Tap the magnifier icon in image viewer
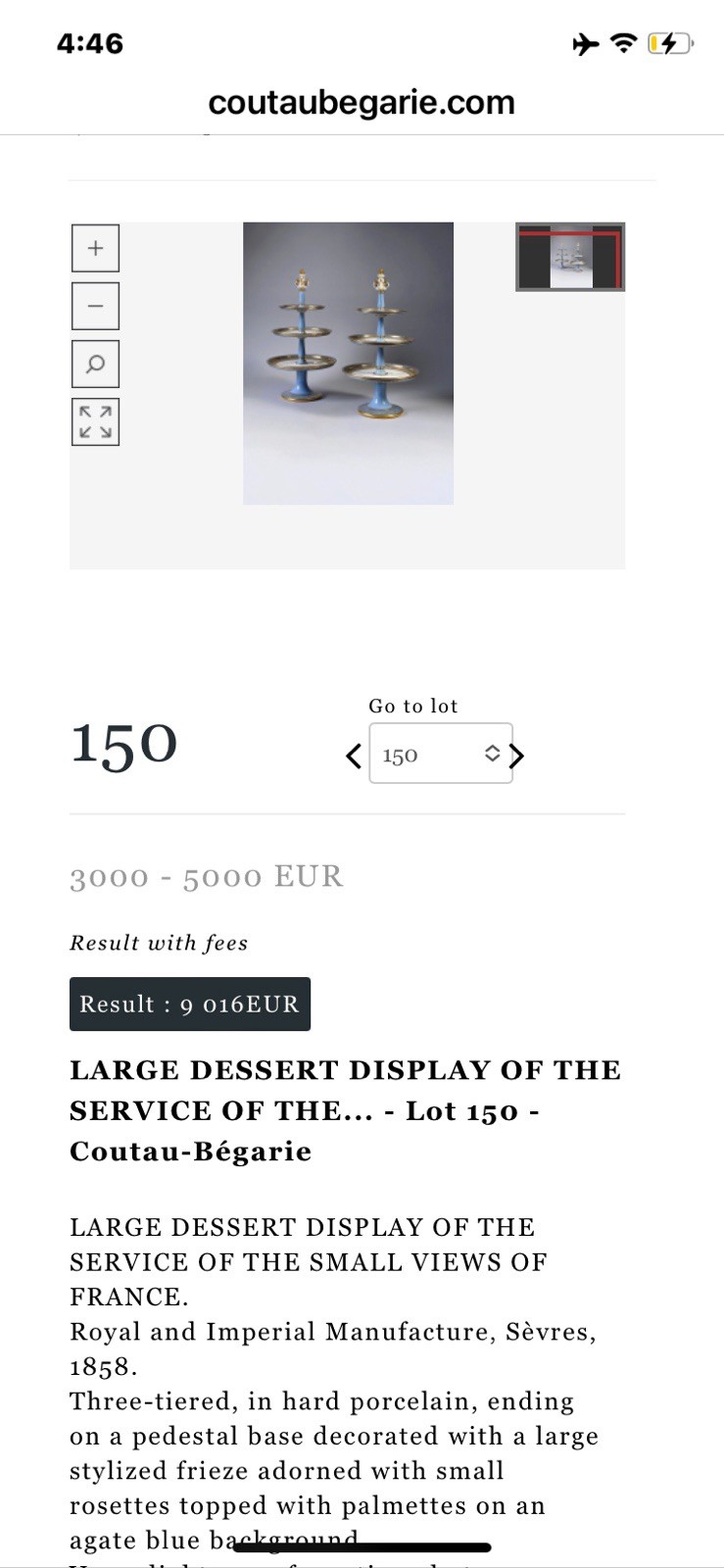The height and width of the screenshot is (1568, 724). pyautogui.click(x=95, y=365)
